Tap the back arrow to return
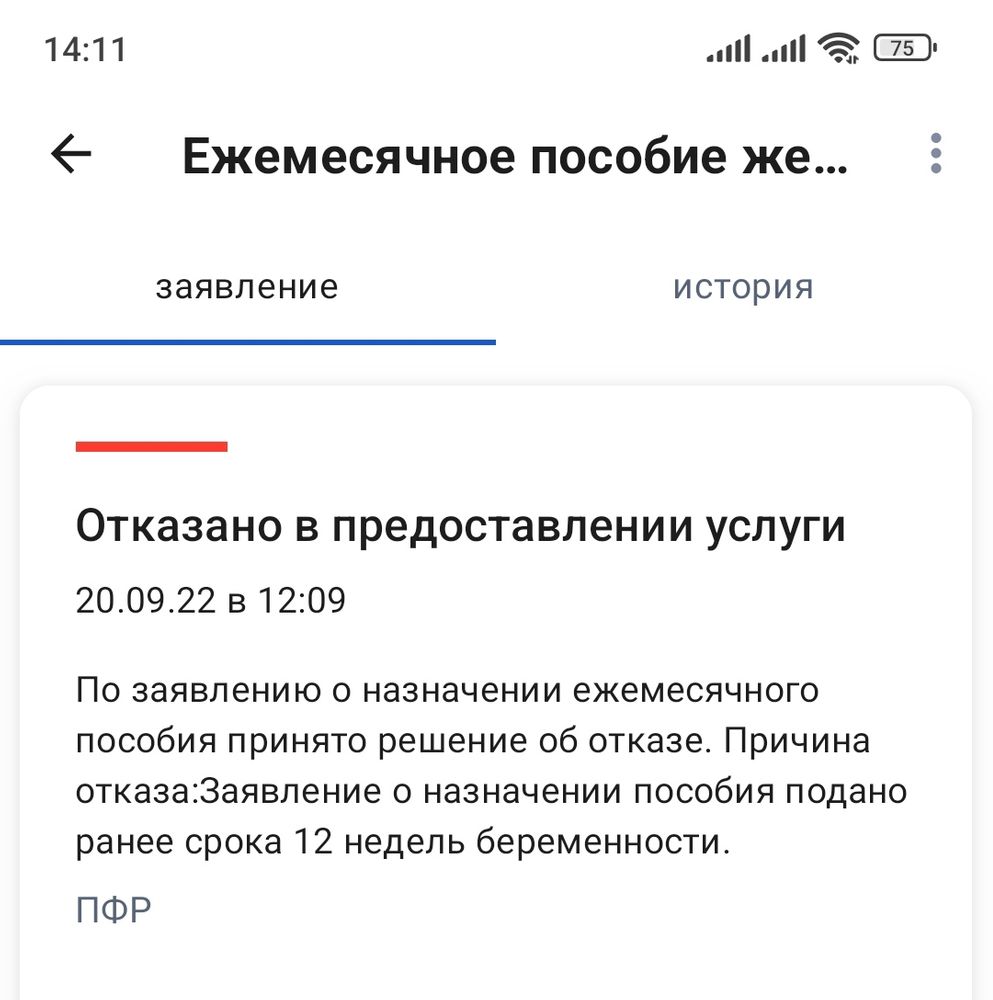The height and width of the screenshot is (1000, 993). 68,153
